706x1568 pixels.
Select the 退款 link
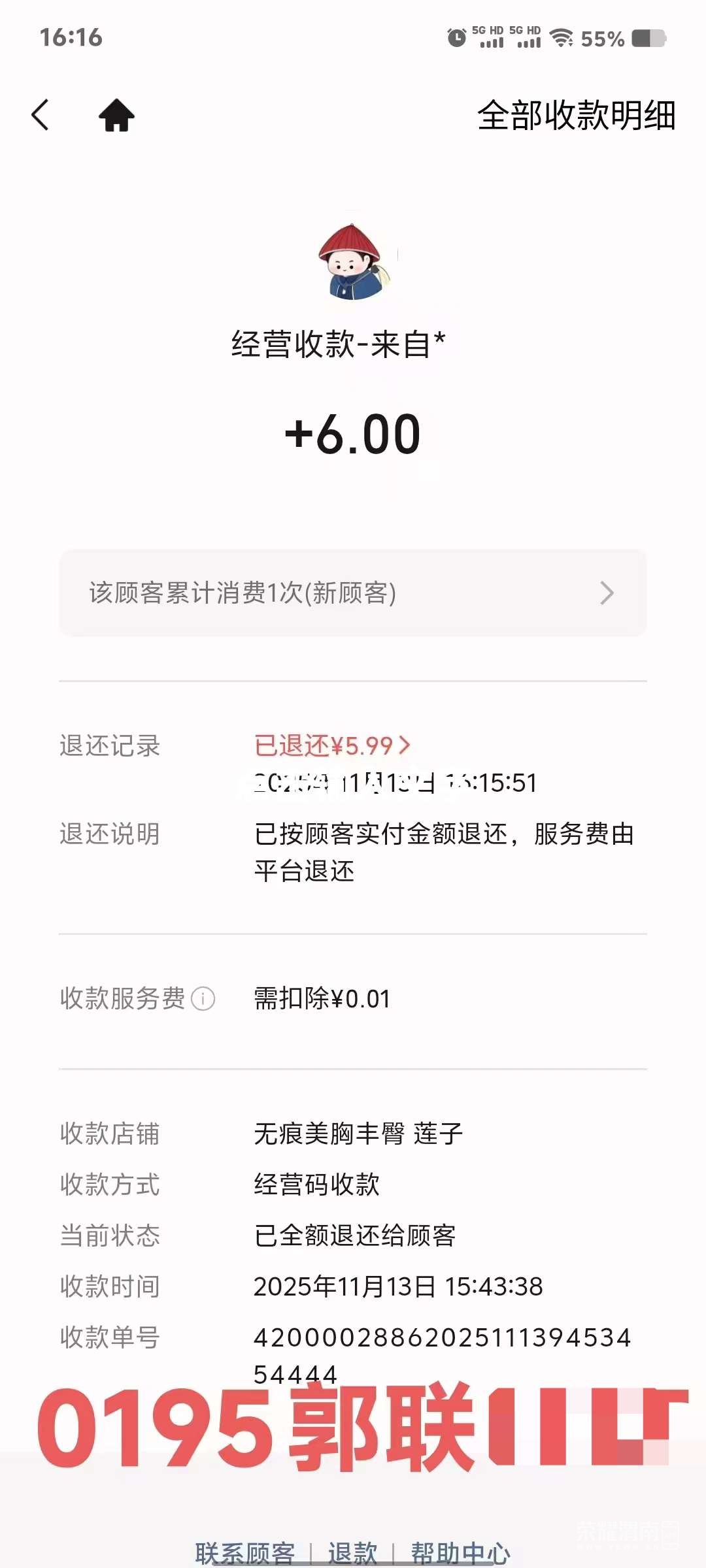352,1552
